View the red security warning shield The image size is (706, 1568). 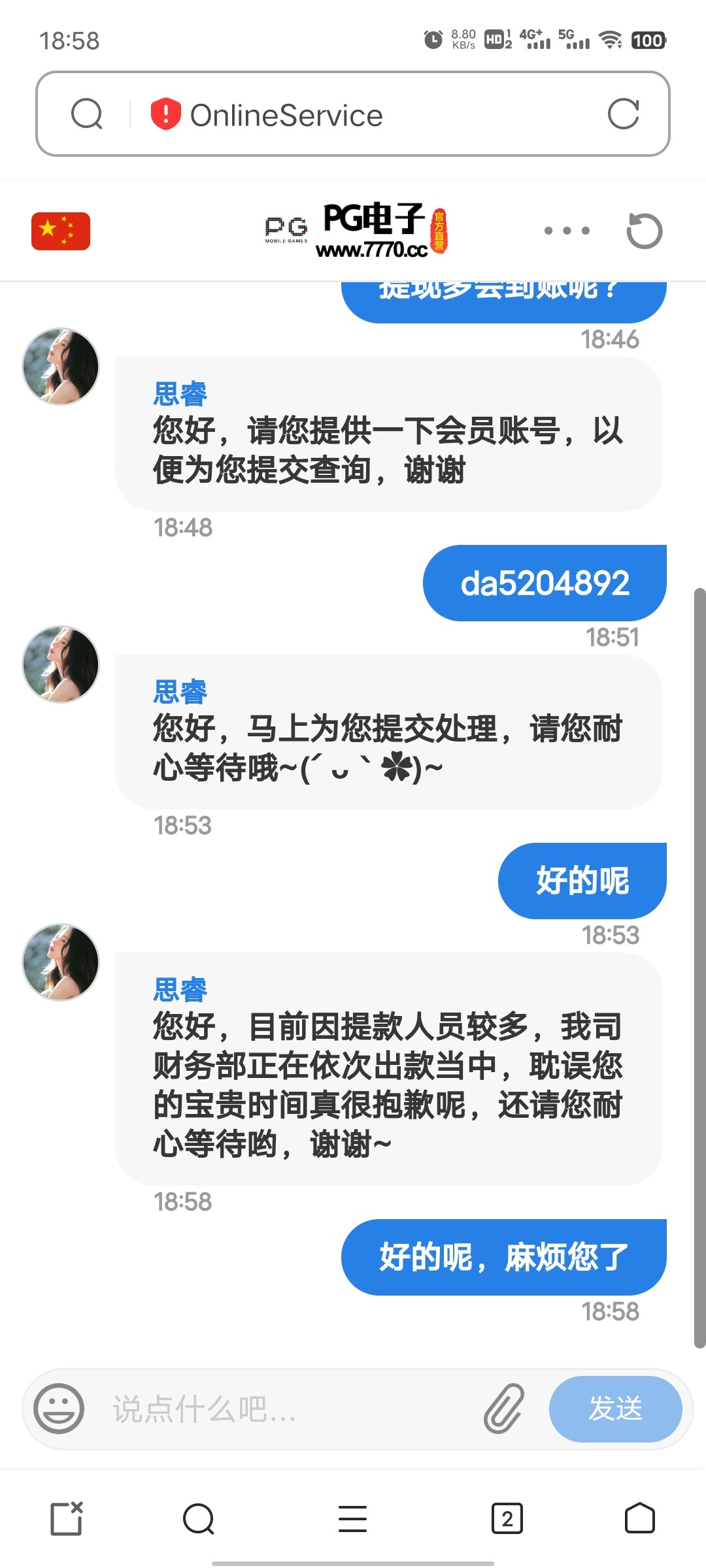pyautogui.click(x=165, y=114)
